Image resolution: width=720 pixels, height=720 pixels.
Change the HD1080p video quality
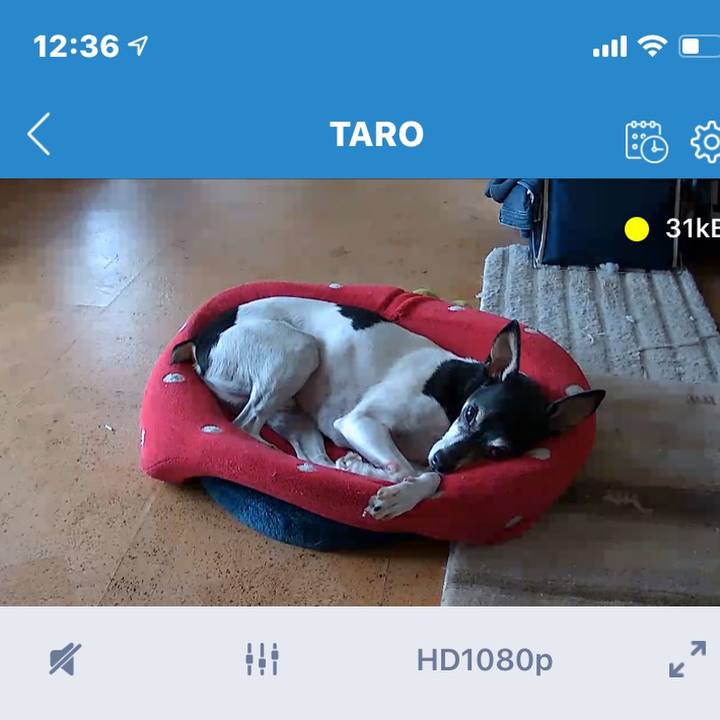pos(484,661)
